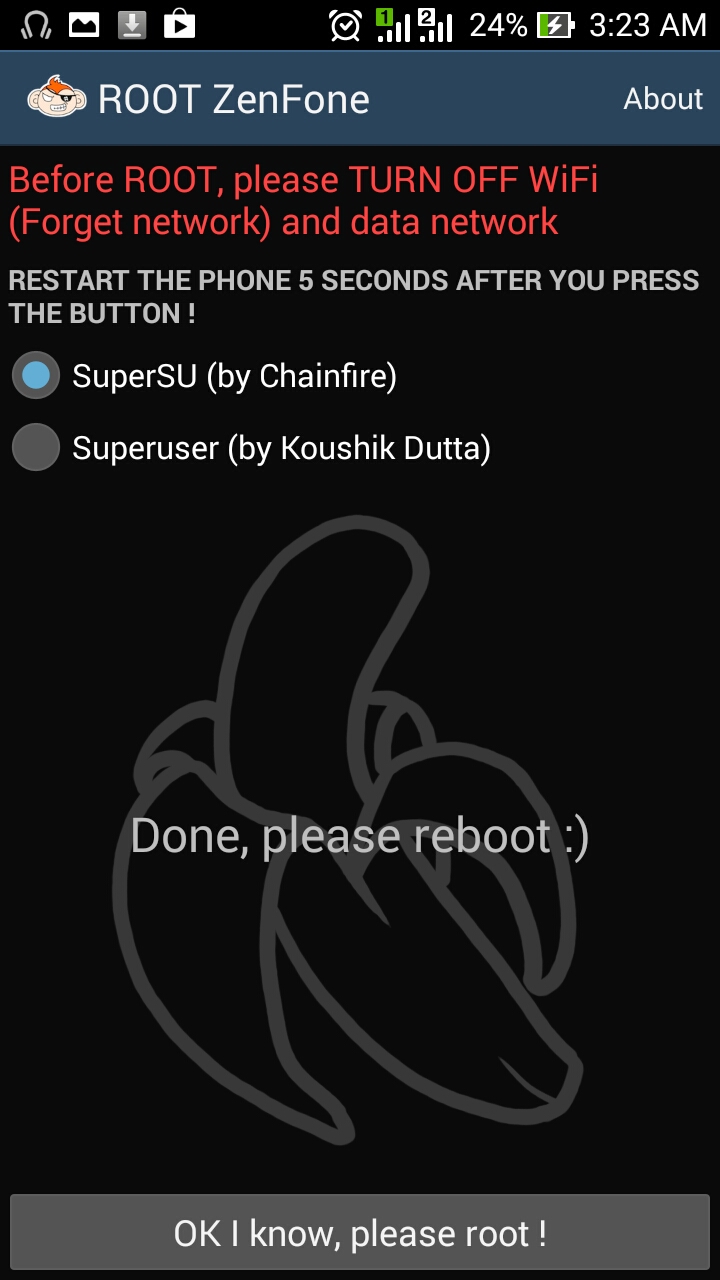The height and width of the screenshot is (1280, 720).
Task: Tap OK I know, please root button
Action: (360, 1233)
